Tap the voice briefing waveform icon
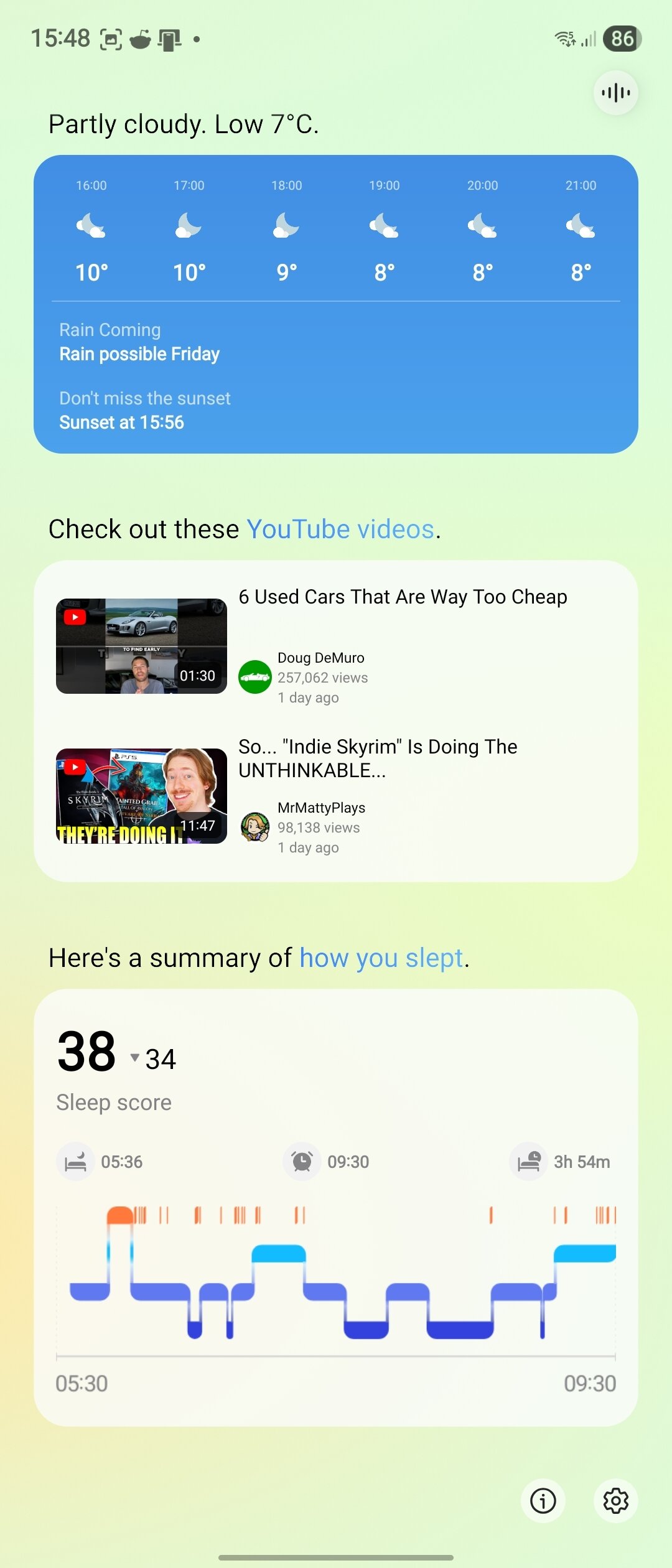 tap(615, 92)
